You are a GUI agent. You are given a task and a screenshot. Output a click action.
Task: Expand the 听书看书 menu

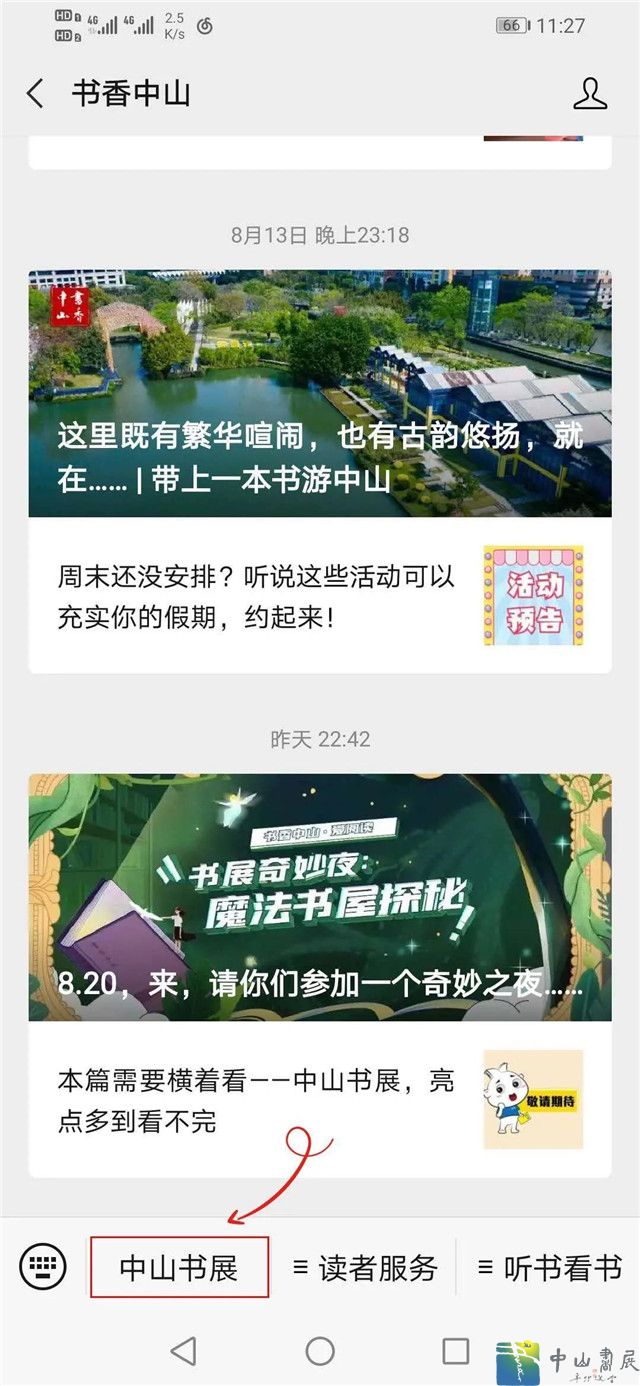tap(549, 1268)
